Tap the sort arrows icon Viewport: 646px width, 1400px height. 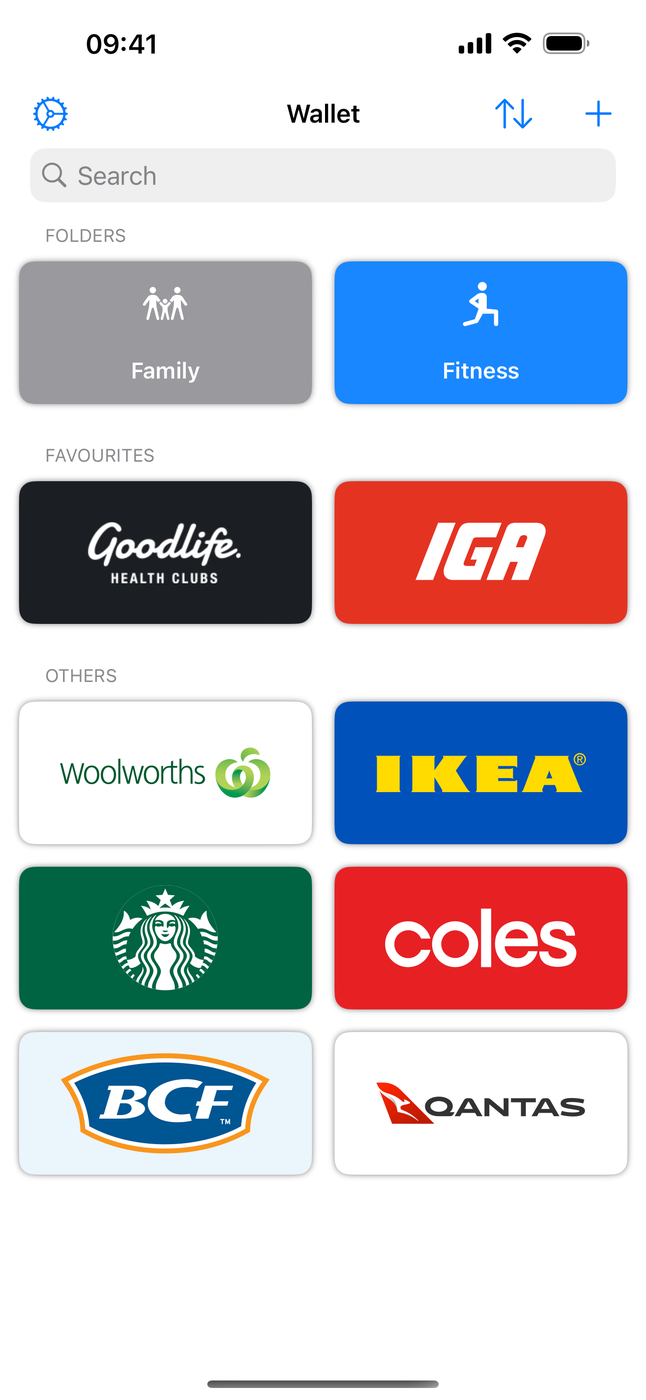coord(513,114)
